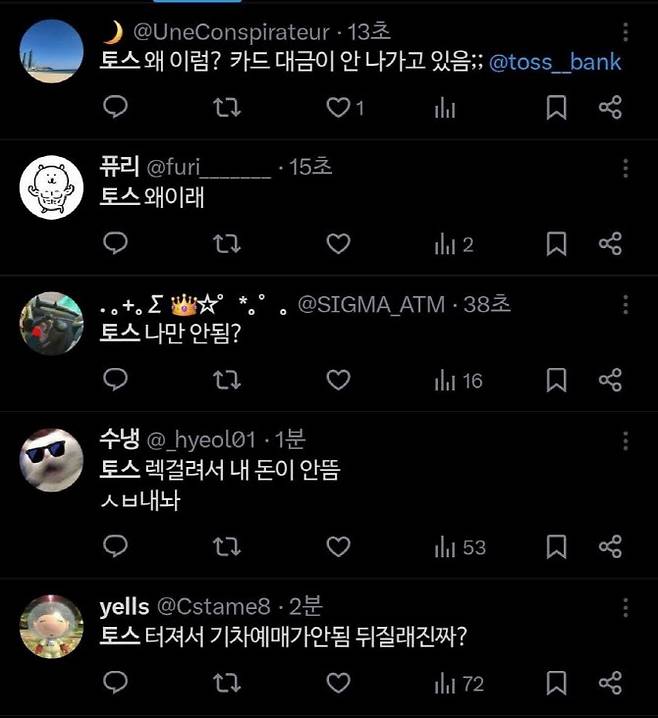The image size is (658, 718).
Task: Reply to 퓨리's tweet
Action: point(116,243)
